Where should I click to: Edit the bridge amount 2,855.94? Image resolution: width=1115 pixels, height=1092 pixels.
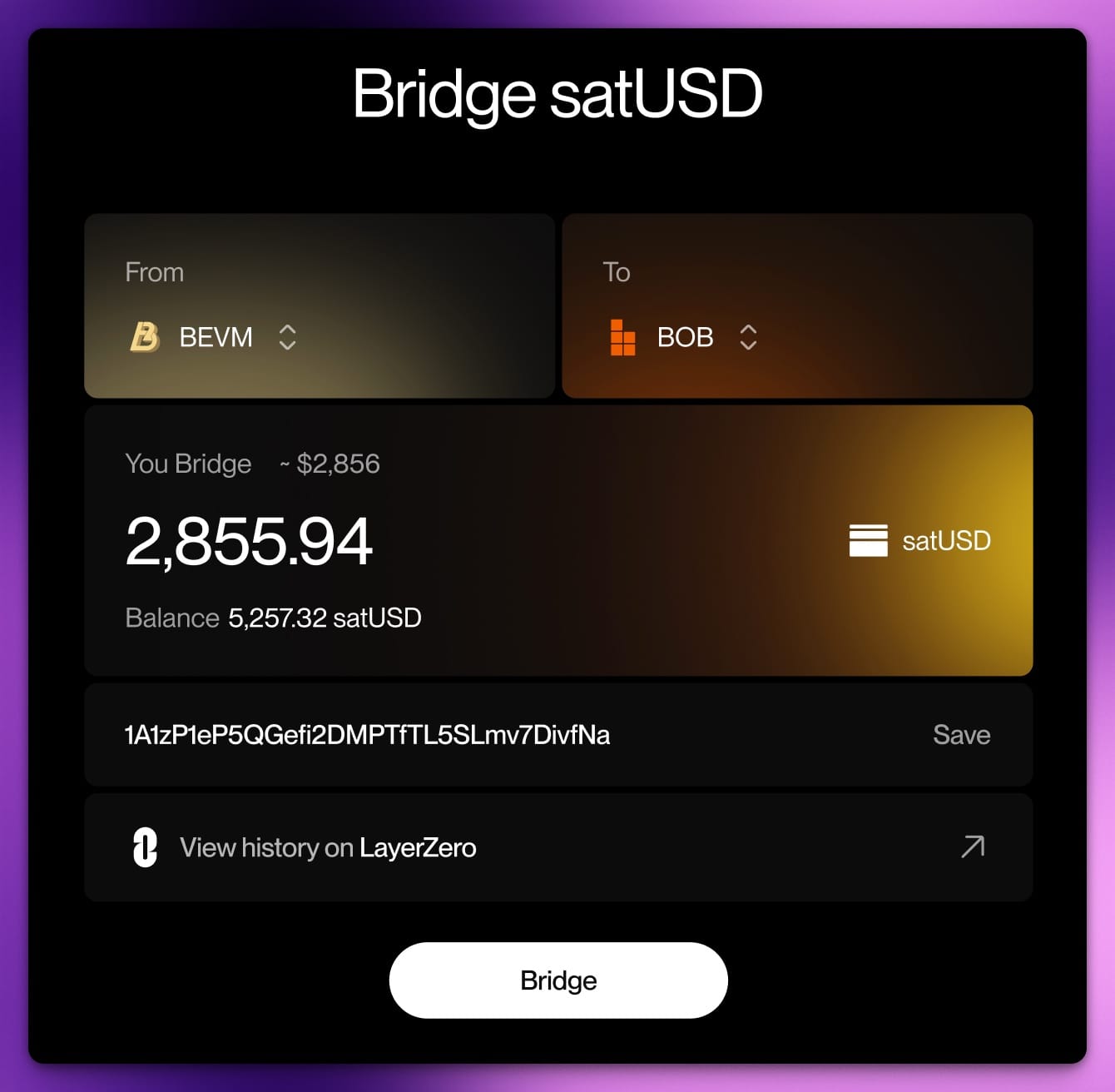tap(249, 541)
